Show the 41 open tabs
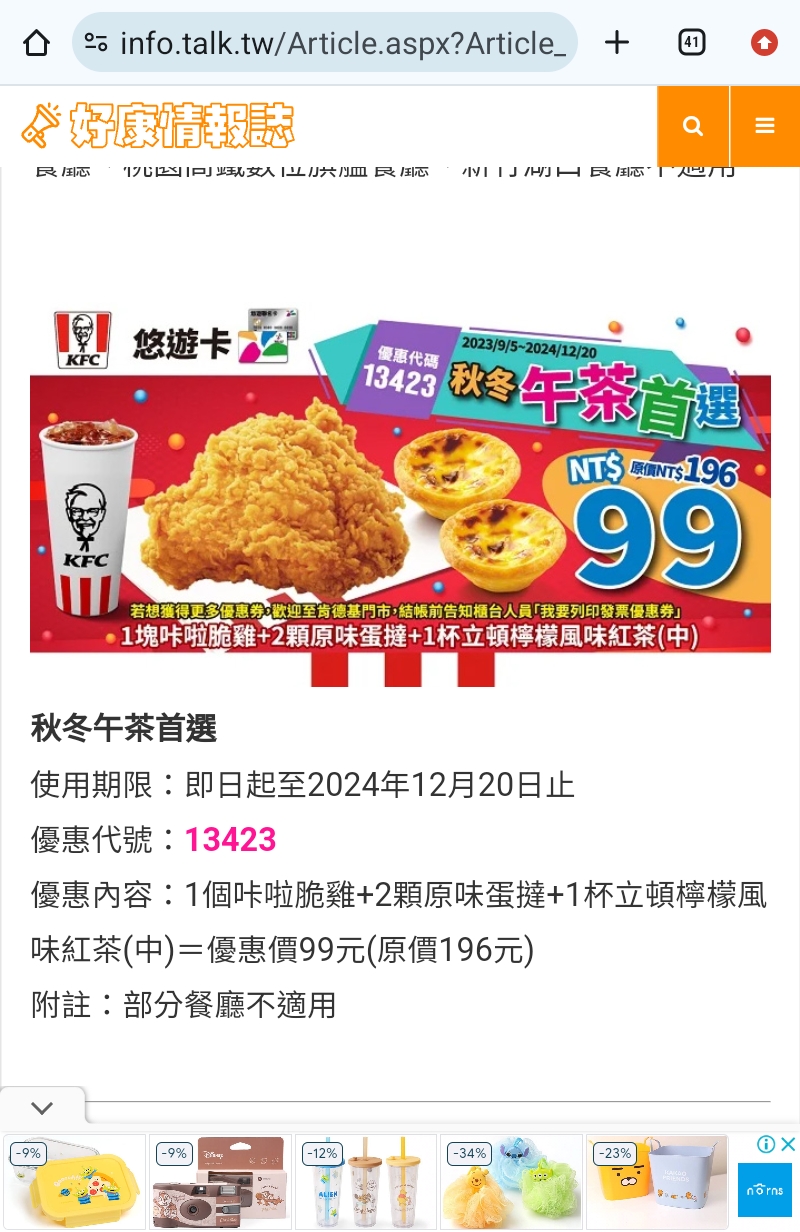800x1232 pixels. (x=691, y=43)
